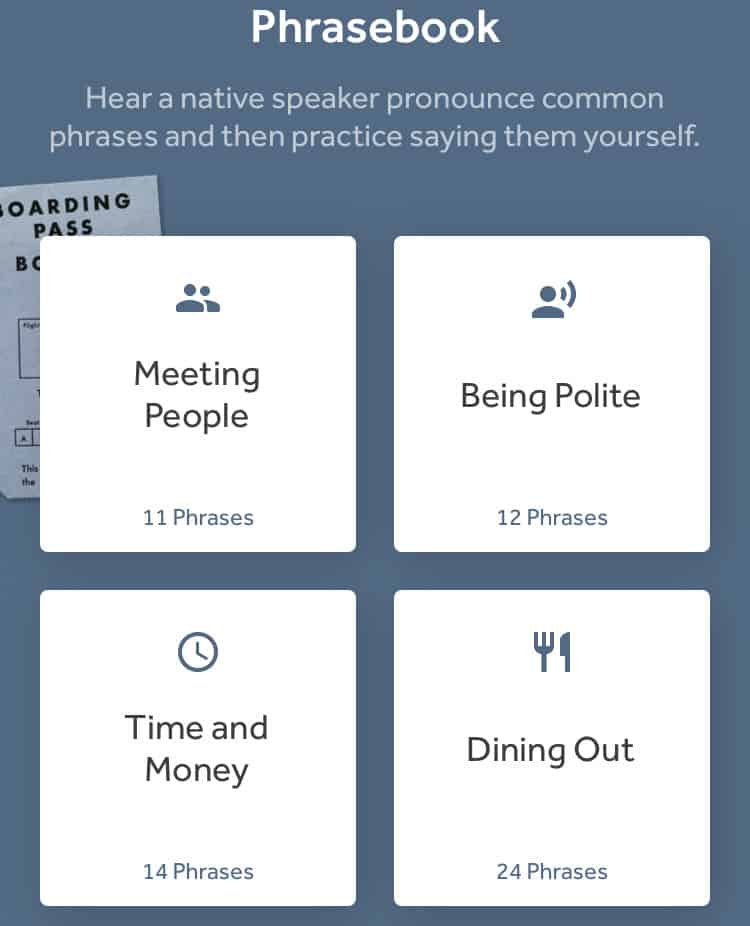Open the Meeting People phrase category
This screenshot has height=926, width=750.
coord(197,393)
